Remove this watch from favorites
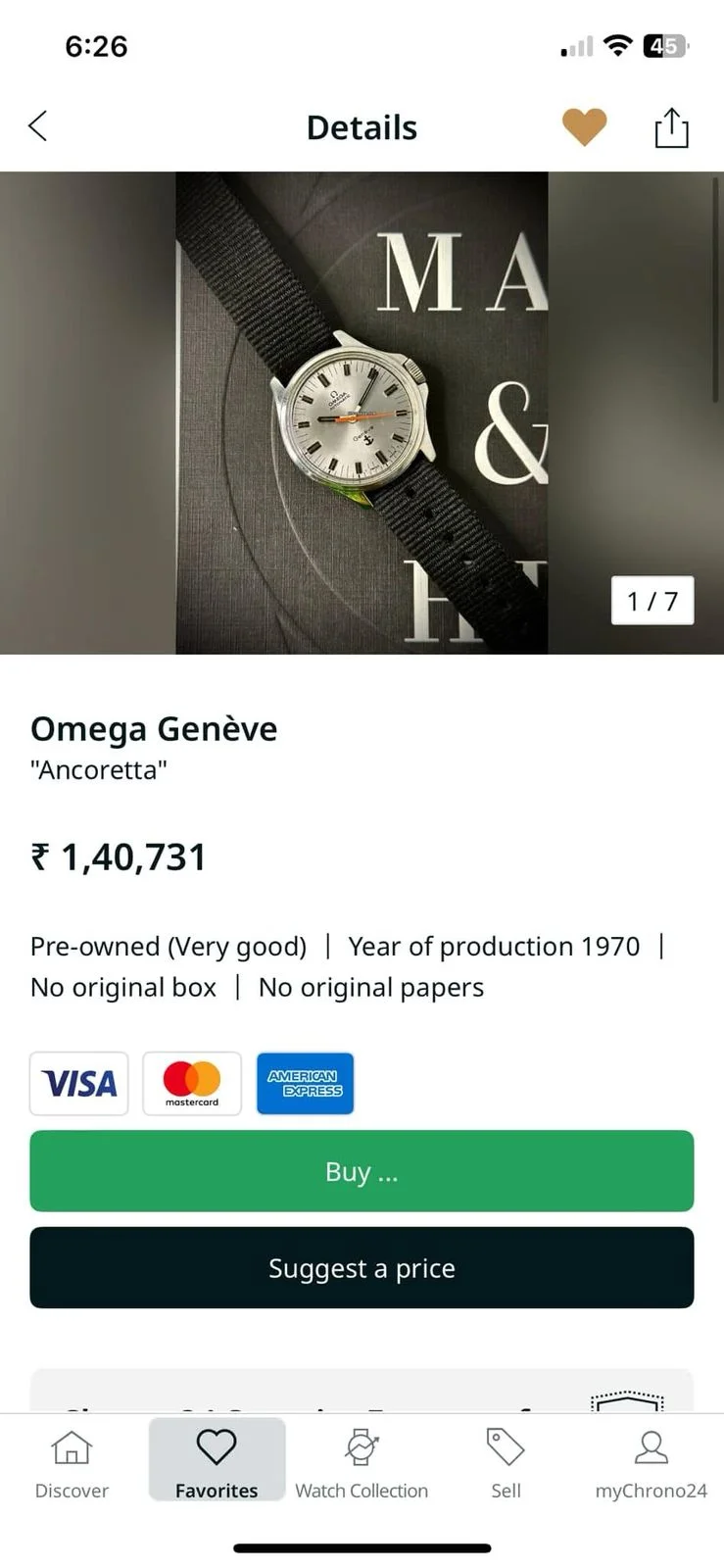Viewport: 724px width, 1568px height. coord(584,127)
